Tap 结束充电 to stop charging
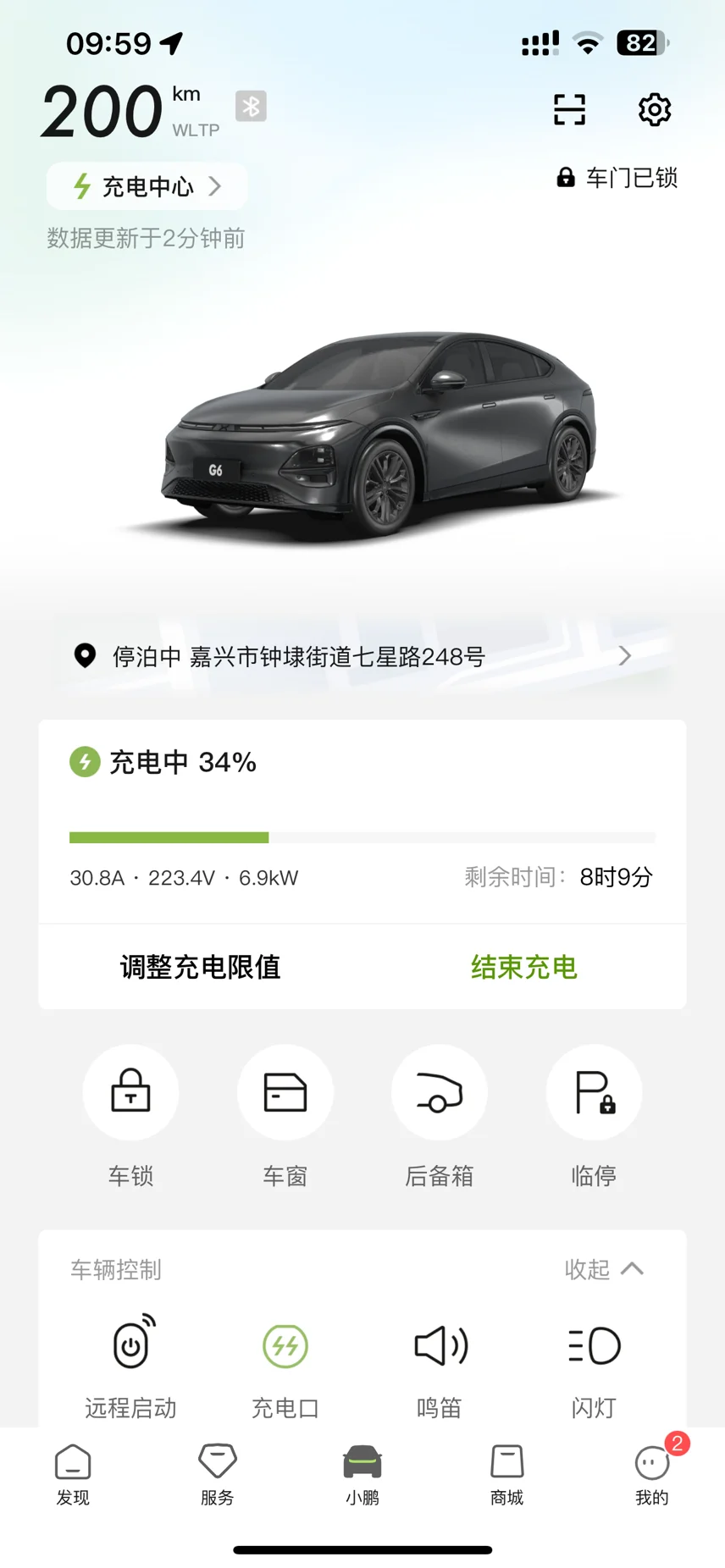Viewport: 725px width, 1568px height. [524, 967]
